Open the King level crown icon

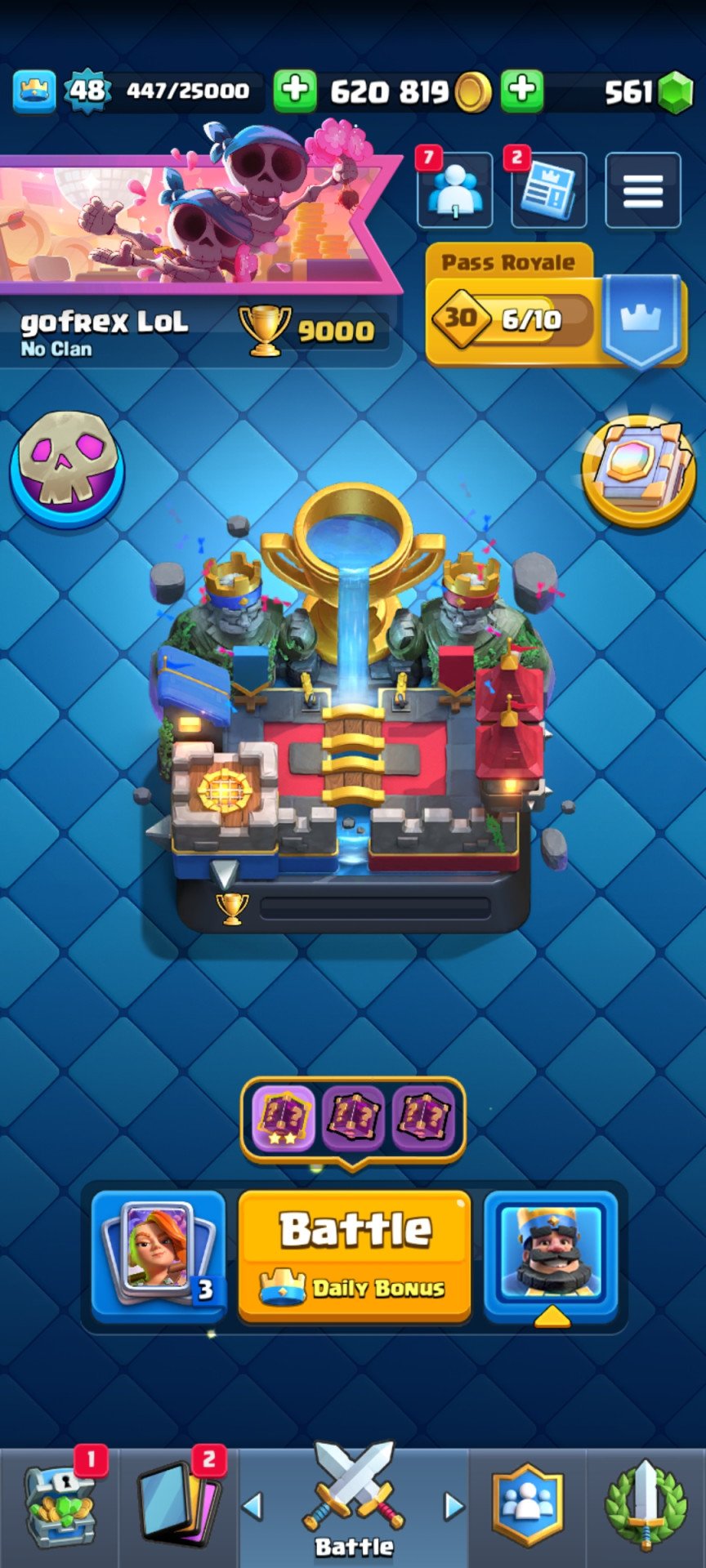(34, 90)
